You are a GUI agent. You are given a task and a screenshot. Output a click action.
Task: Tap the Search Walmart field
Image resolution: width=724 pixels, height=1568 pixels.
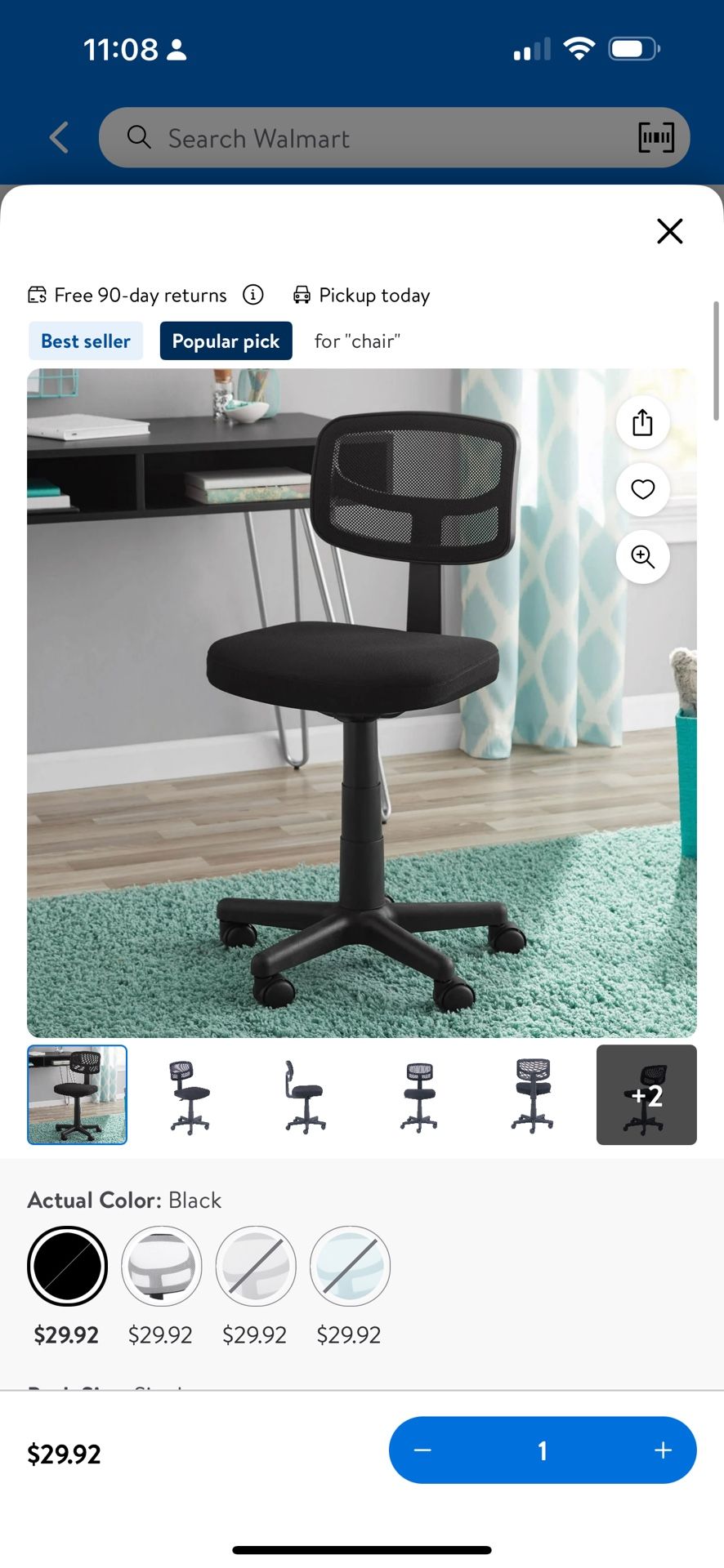tap(376, 138)
